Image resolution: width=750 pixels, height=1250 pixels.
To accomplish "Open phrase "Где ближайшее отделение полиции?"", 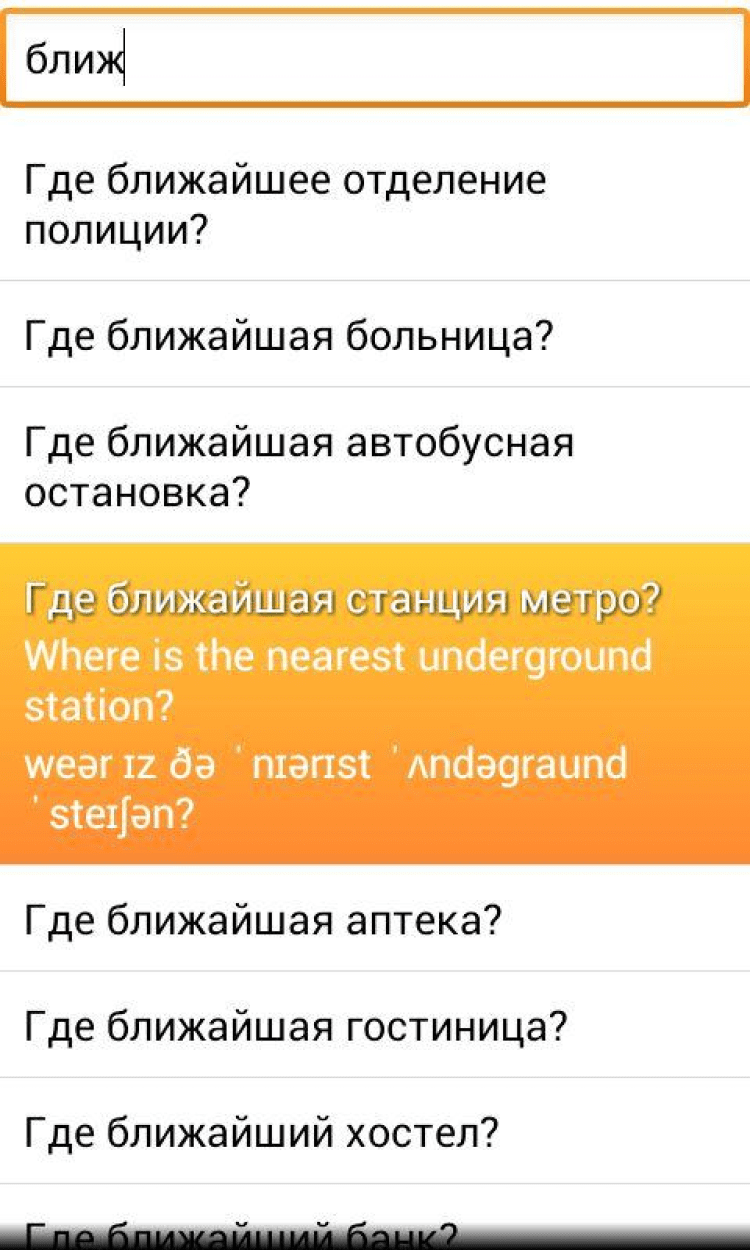I will (375, 206).
